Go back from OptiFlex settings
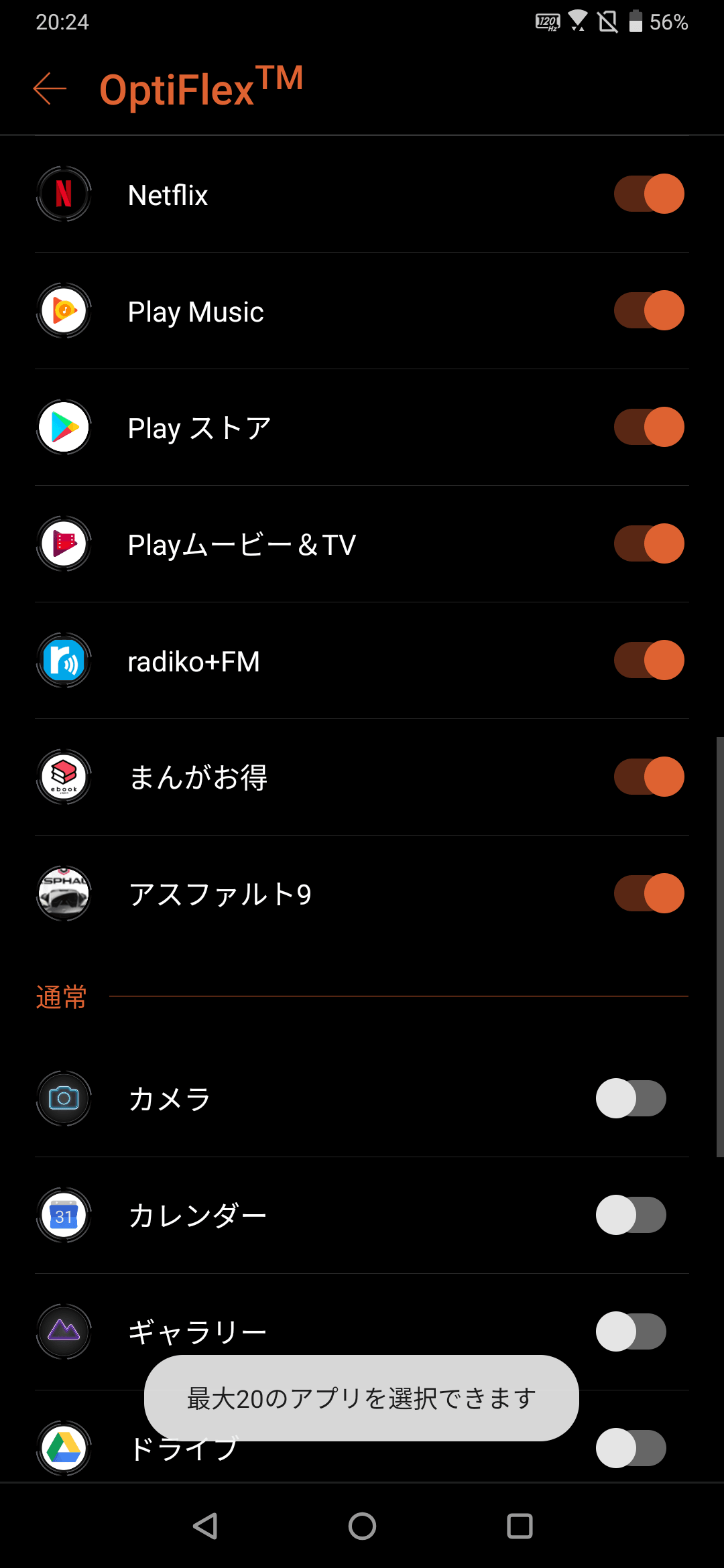Image resolution: width=724 pixels, height=1568 pixels. point(50,88)
